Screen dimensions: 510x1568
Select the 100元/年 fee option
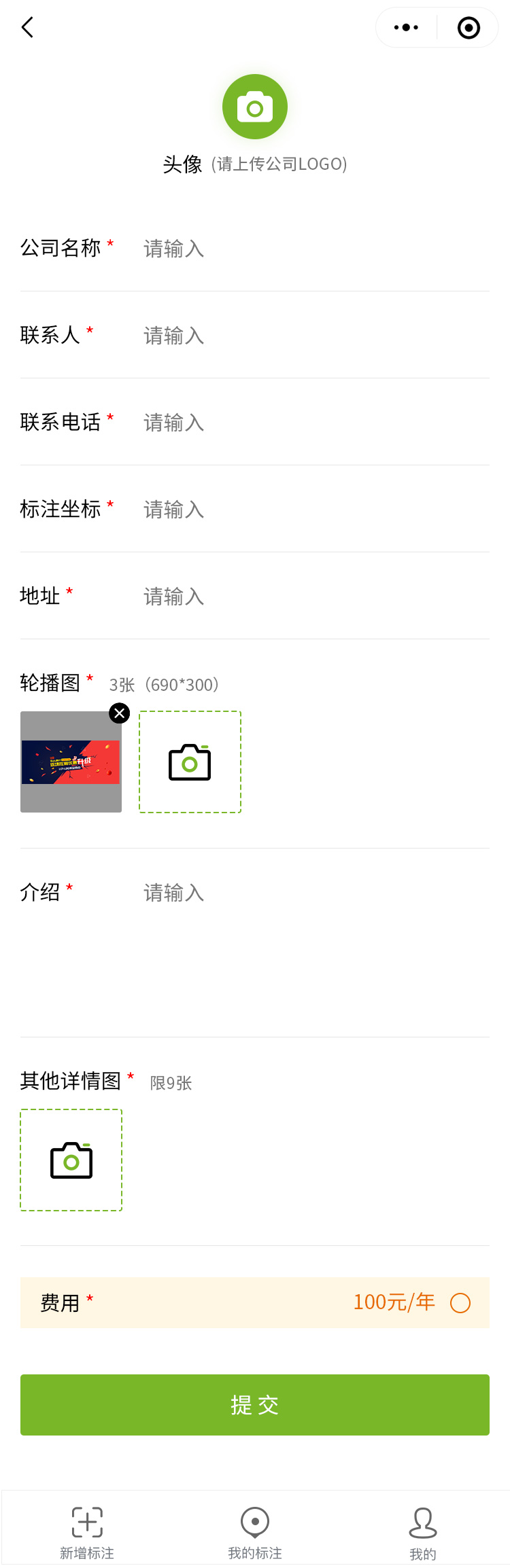click(460, 1303)
